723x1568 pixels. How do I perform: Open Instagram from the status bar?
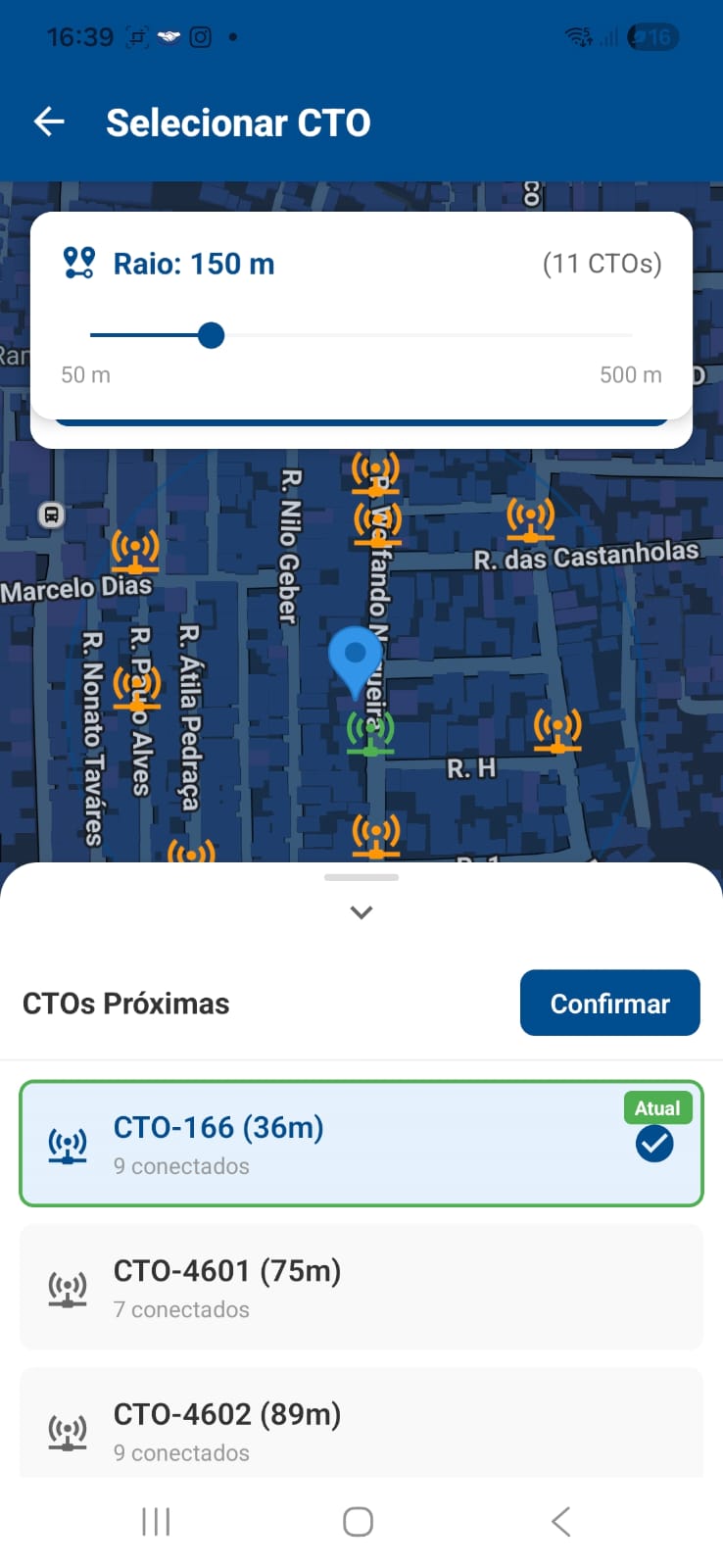(x=199, y=37)
